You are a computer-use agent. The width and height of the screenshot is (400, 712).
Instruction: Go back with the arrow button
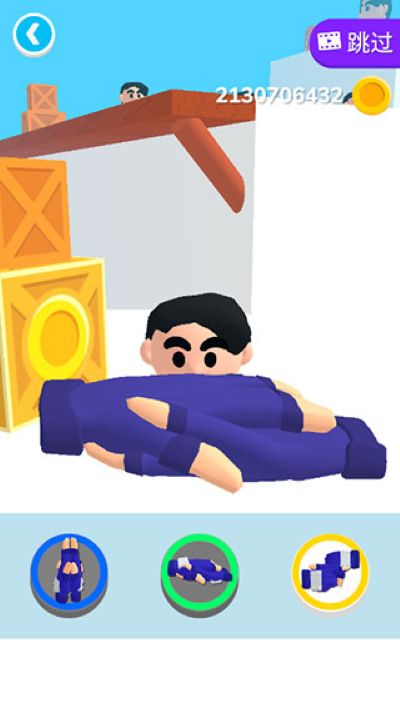tap(34, 35)
